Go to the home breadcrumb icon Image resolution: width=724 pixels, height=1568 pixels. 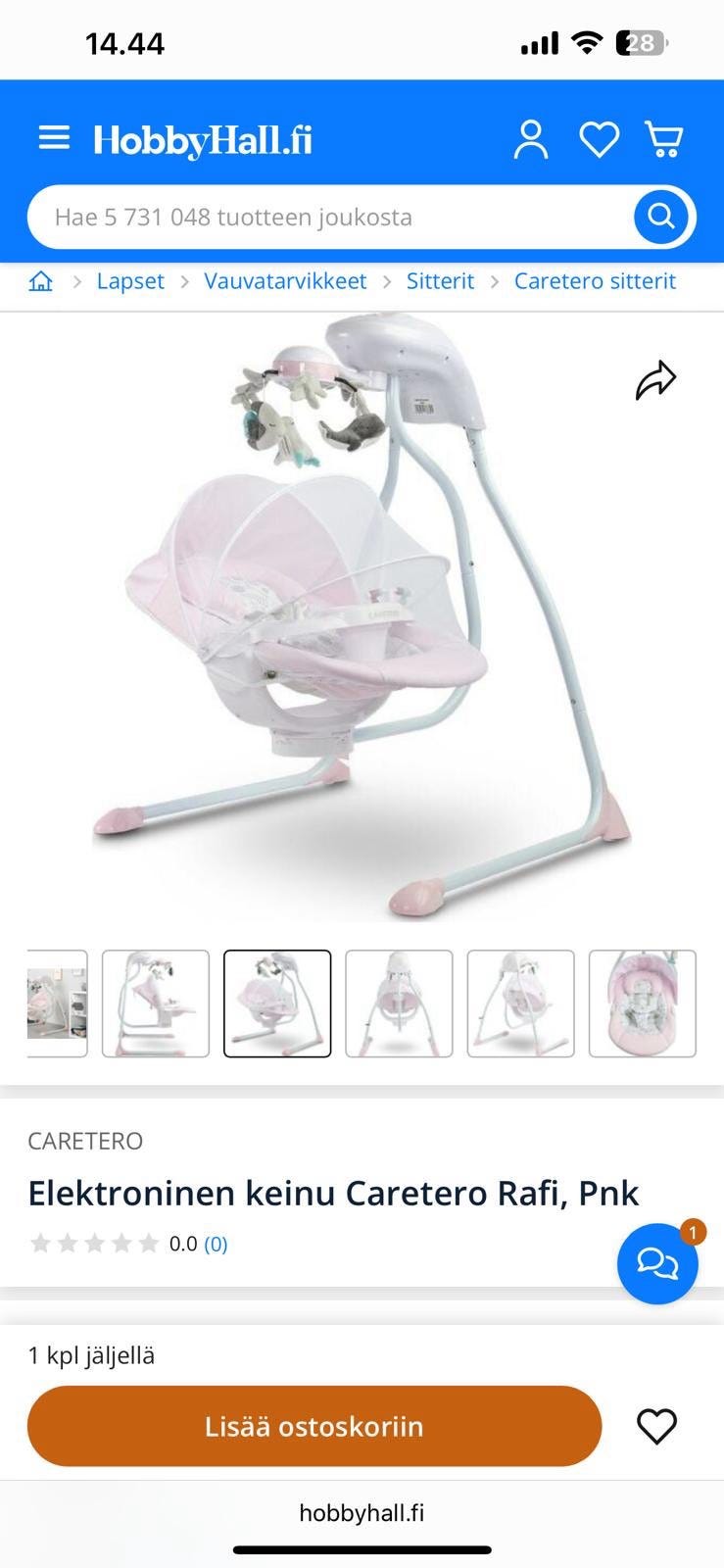(41, 281)
